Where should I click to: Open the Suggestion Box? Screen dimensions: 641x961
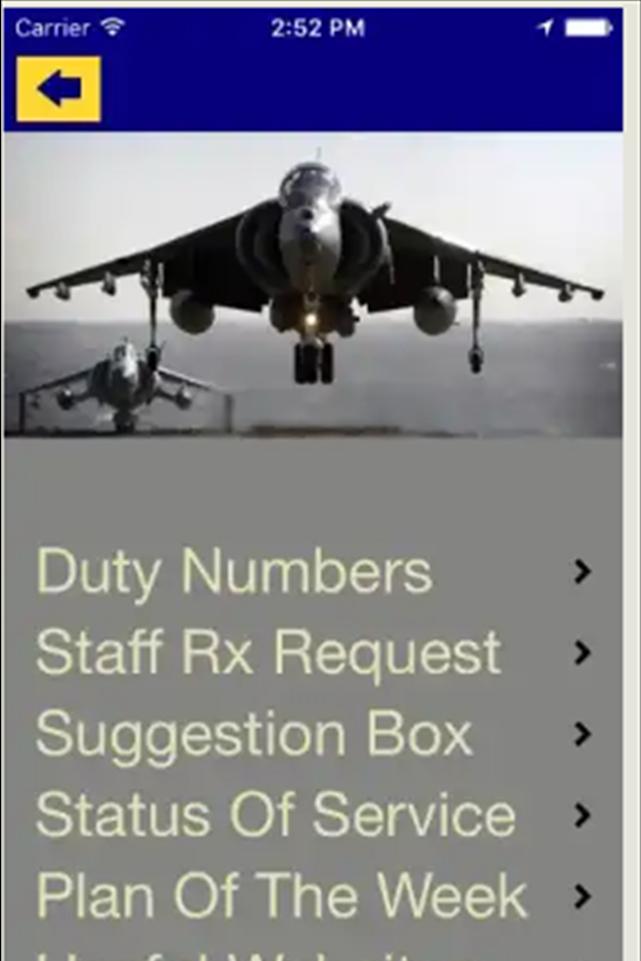[x=253, y=734]
